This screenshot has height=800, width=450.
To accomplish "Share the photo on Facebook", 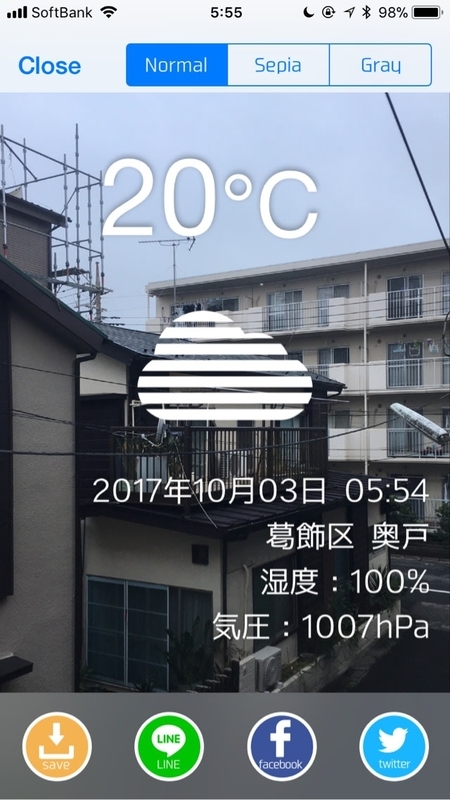I will point(282,746).
